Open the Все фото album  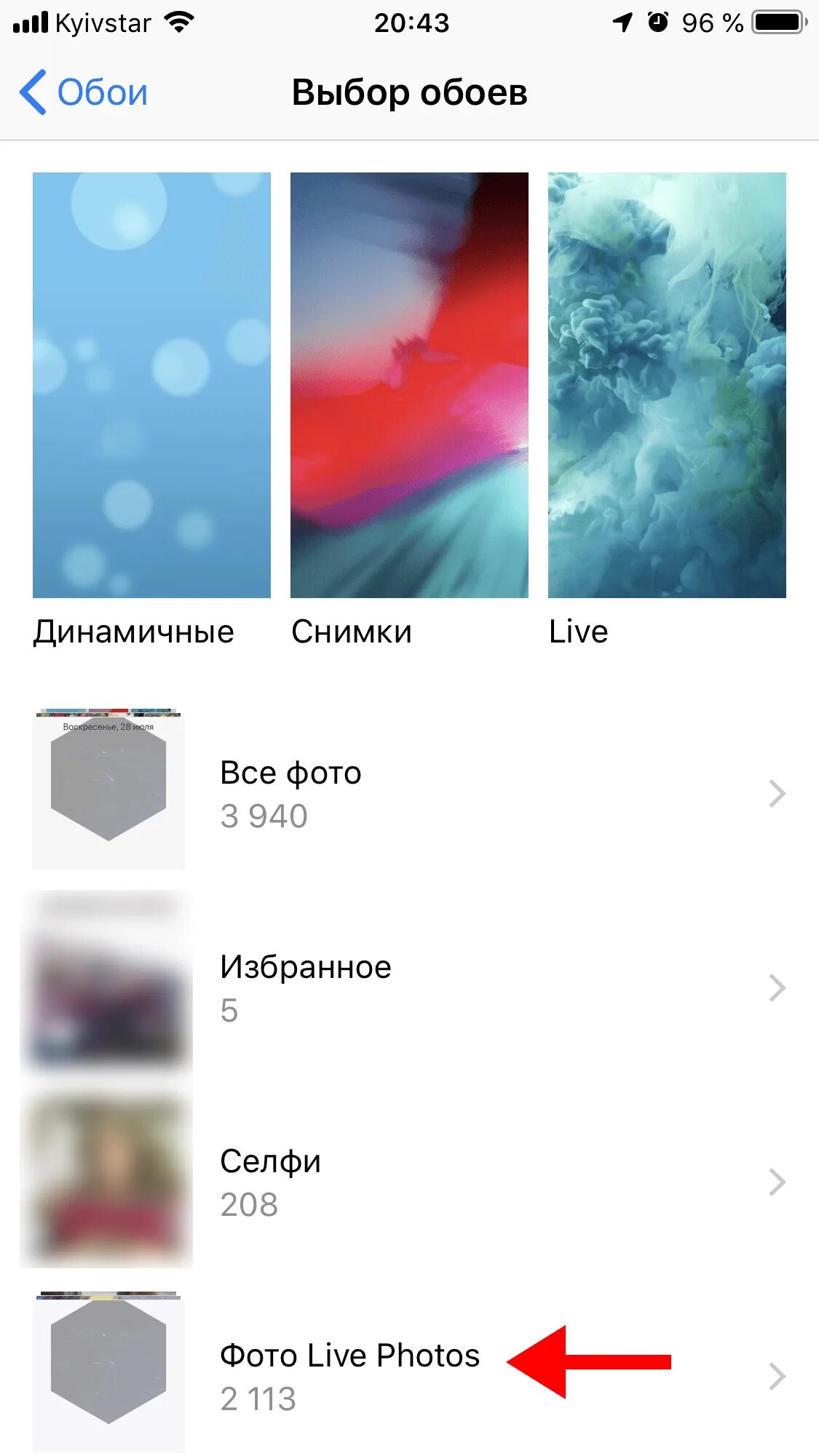409,793
